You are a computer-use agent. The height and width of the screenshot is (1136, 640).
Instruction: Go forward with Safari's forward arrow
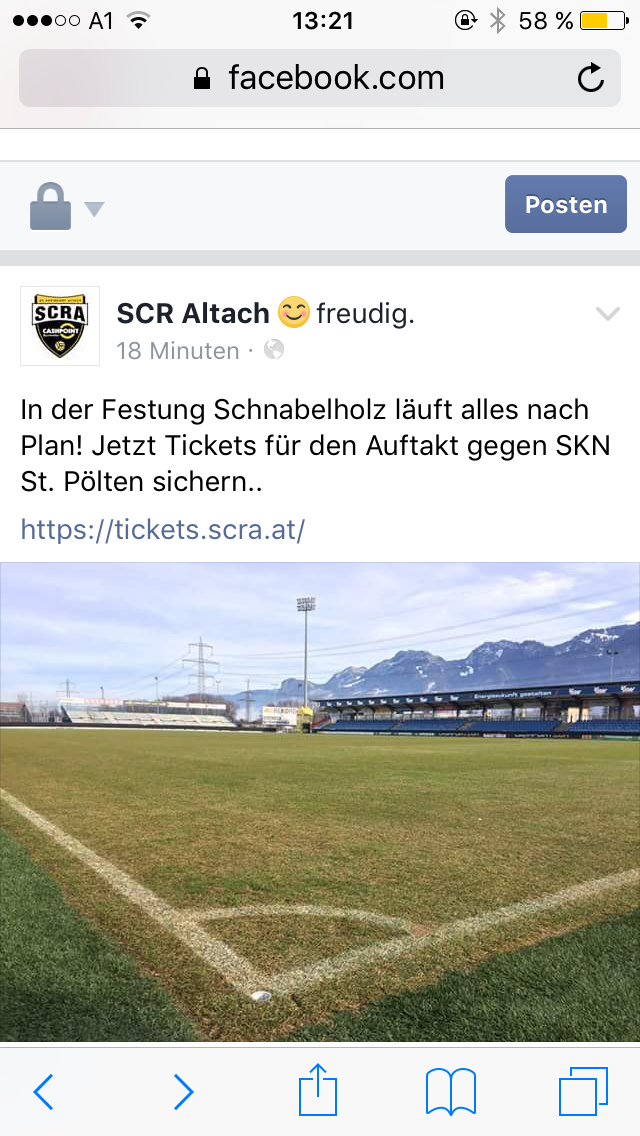[x=183, y=1092]
